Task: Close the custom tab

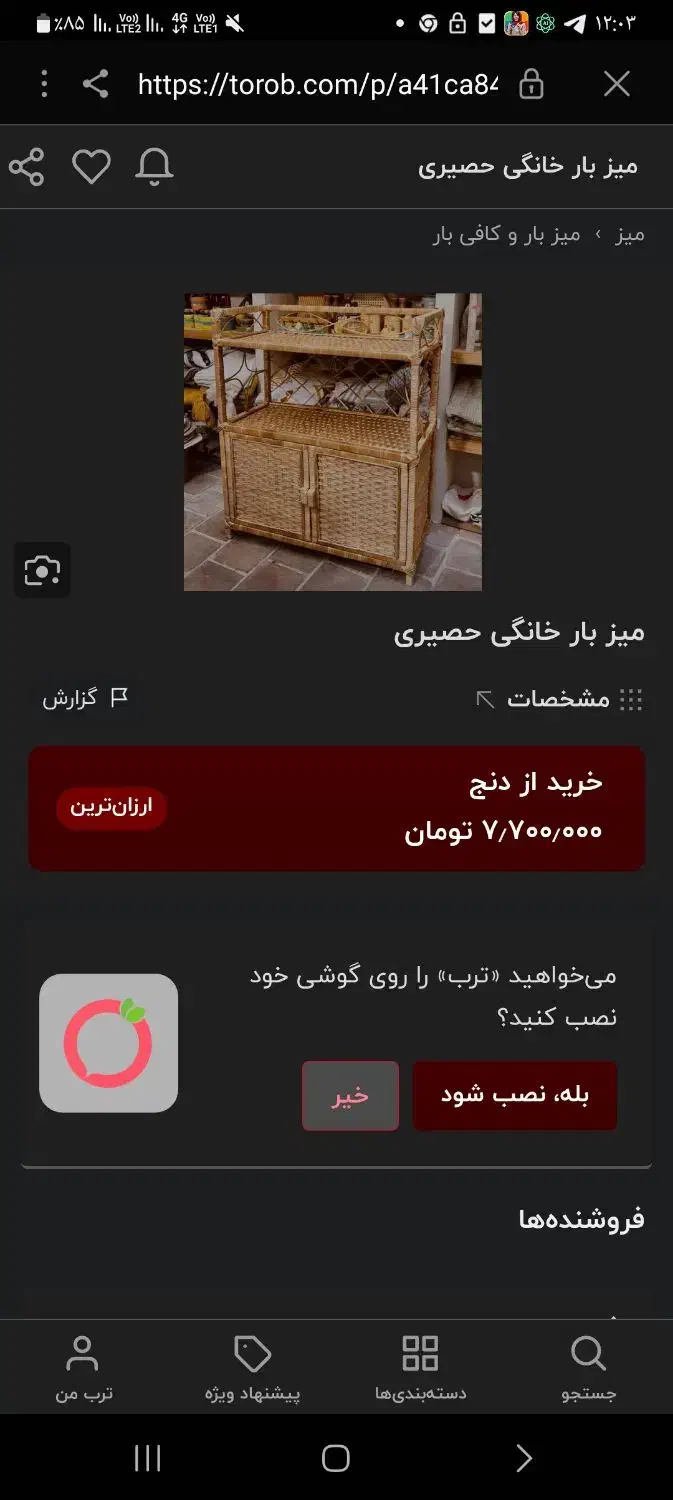Action: [616, 84]
